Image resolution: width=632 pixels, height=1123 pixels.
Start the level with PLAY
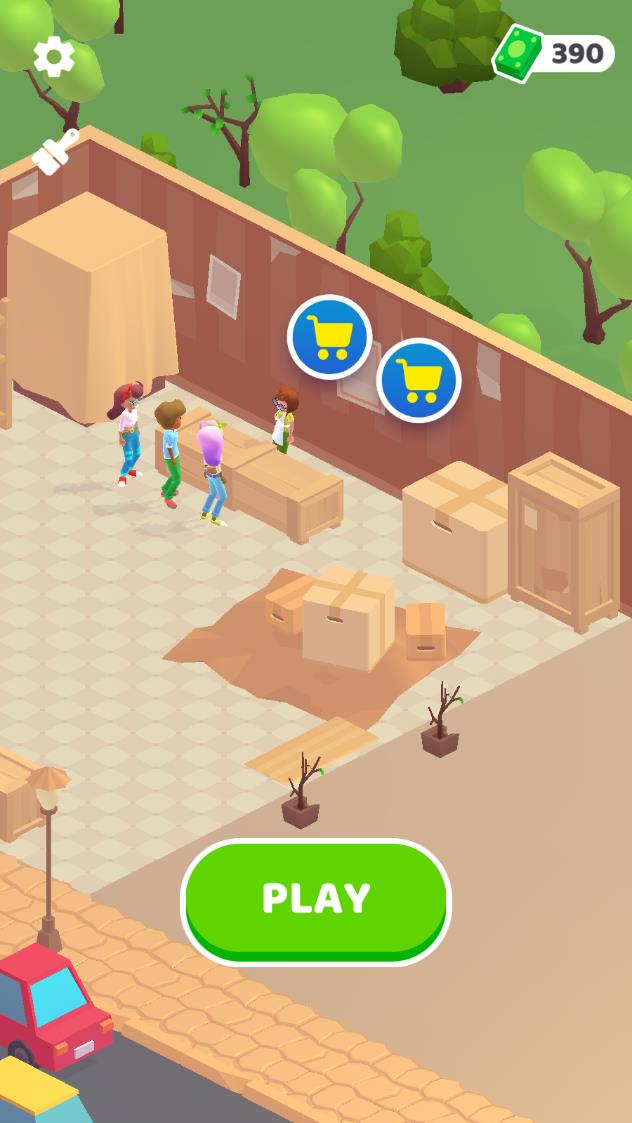[316, 900]
